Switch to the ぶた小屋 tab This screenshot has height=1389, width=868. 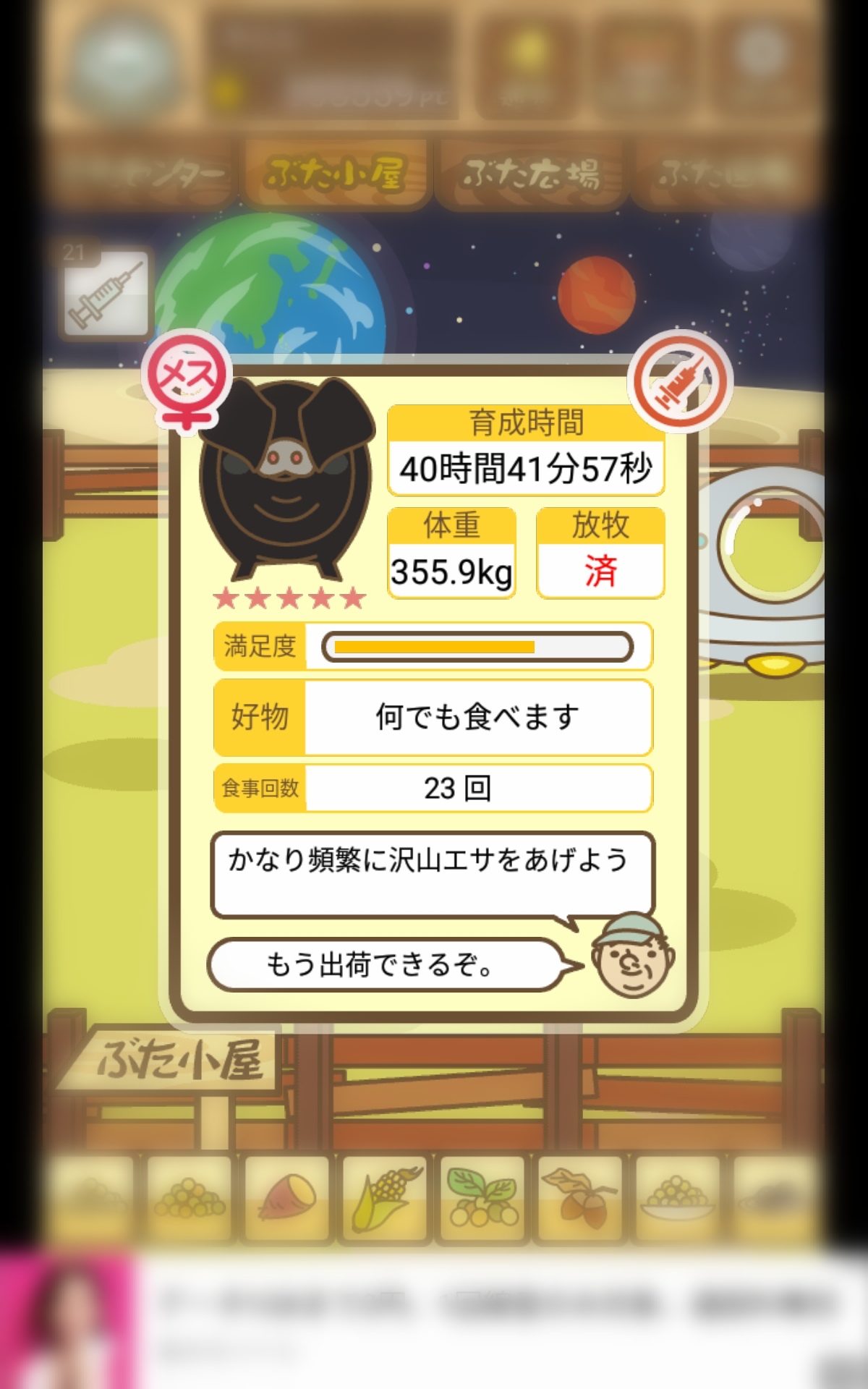click(x=336, y=174)
